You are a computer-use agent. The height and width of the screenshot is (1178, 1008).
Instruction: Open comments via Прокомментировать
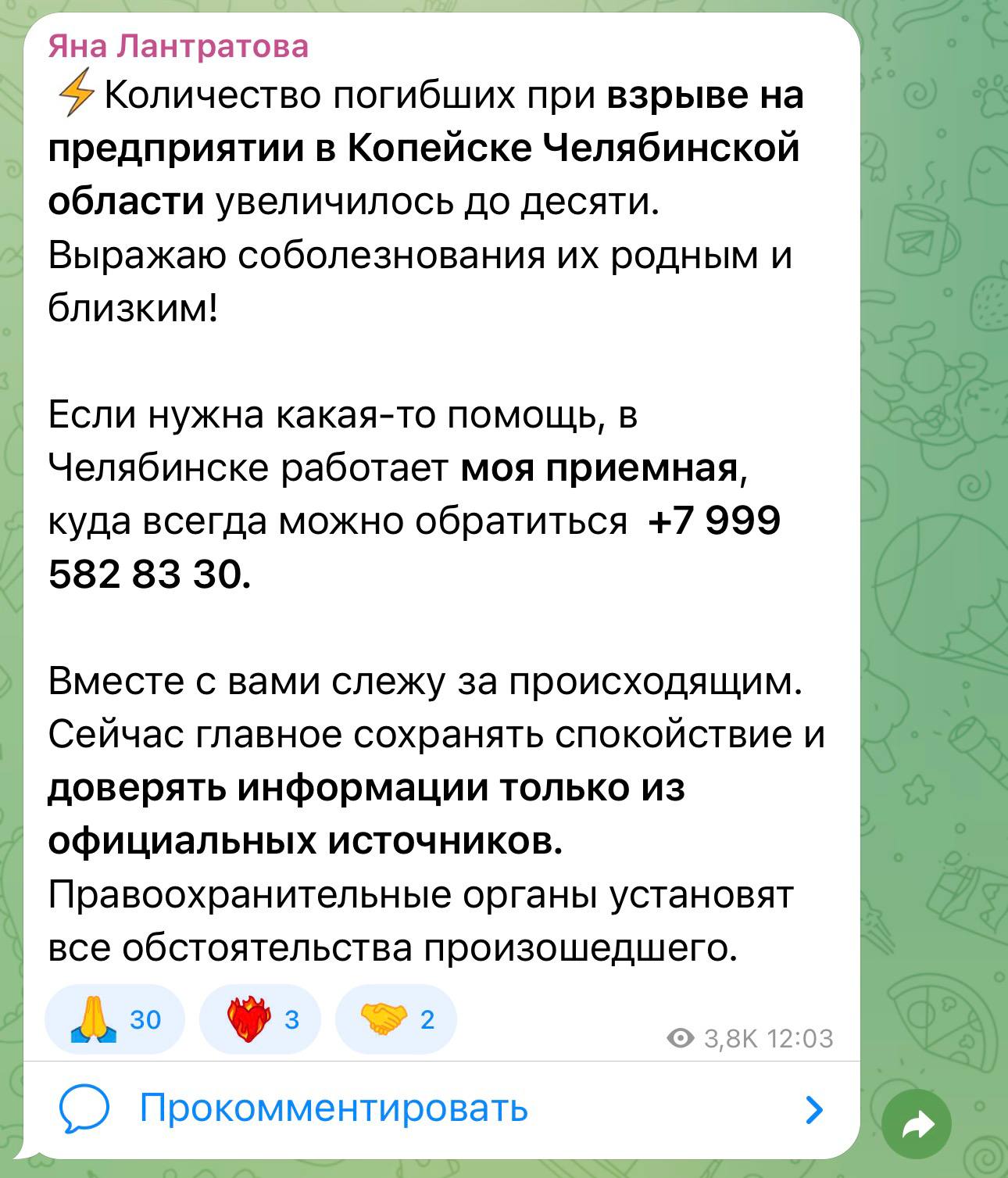point(334,1108)
